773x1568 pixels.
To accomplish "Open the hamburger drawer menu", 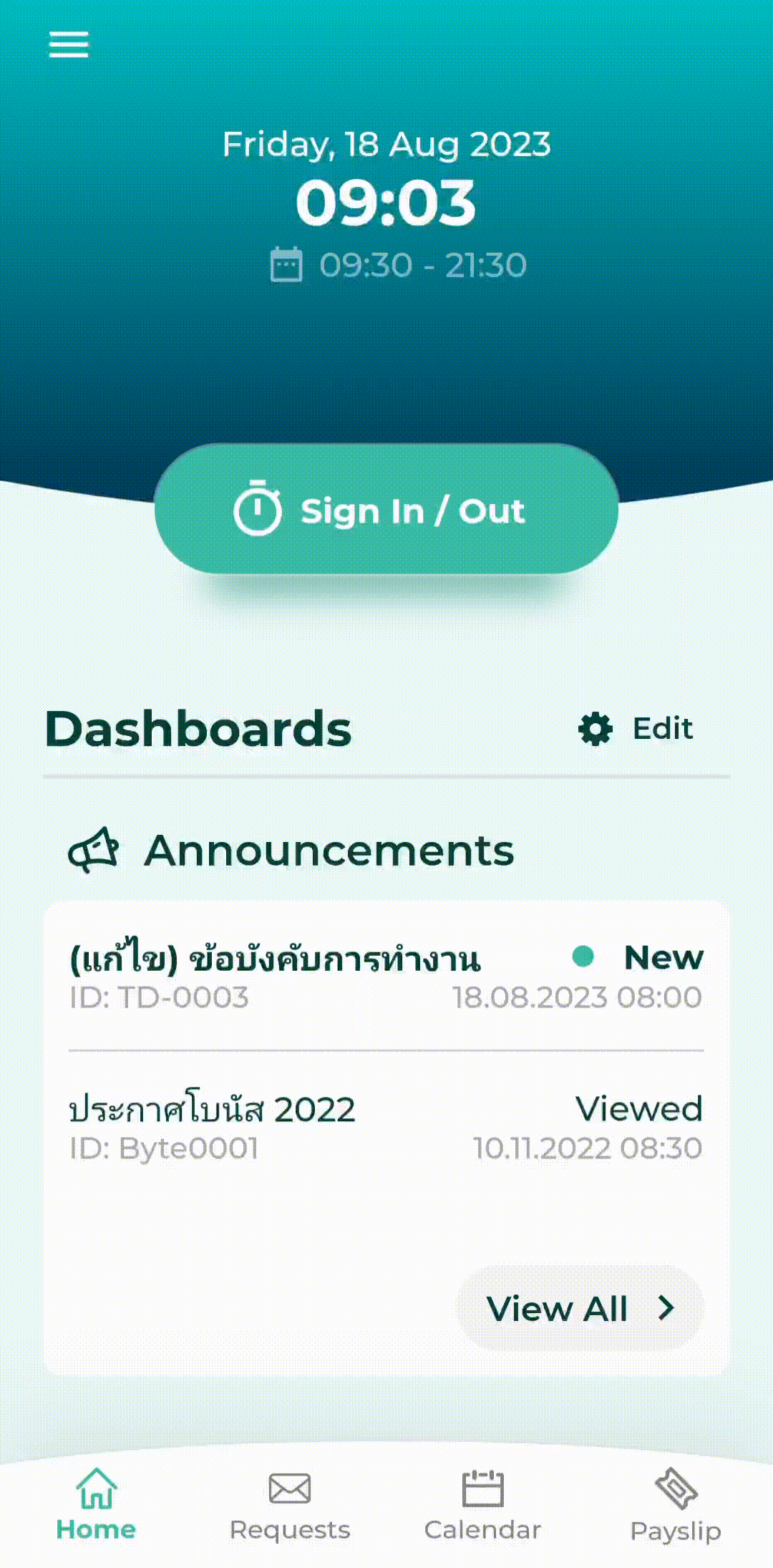I will pos(69,44).
